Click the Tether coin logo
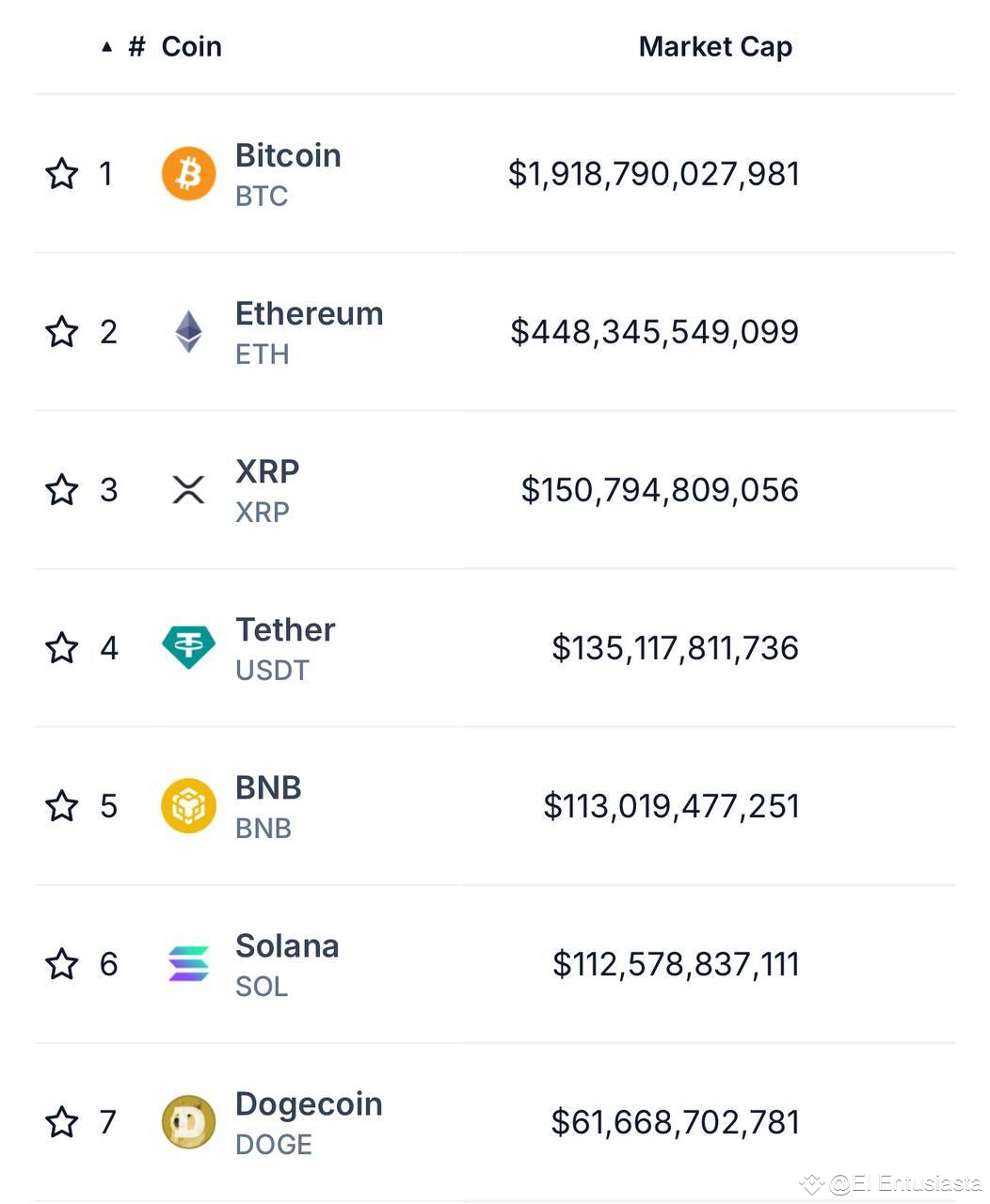 [188, 647]
